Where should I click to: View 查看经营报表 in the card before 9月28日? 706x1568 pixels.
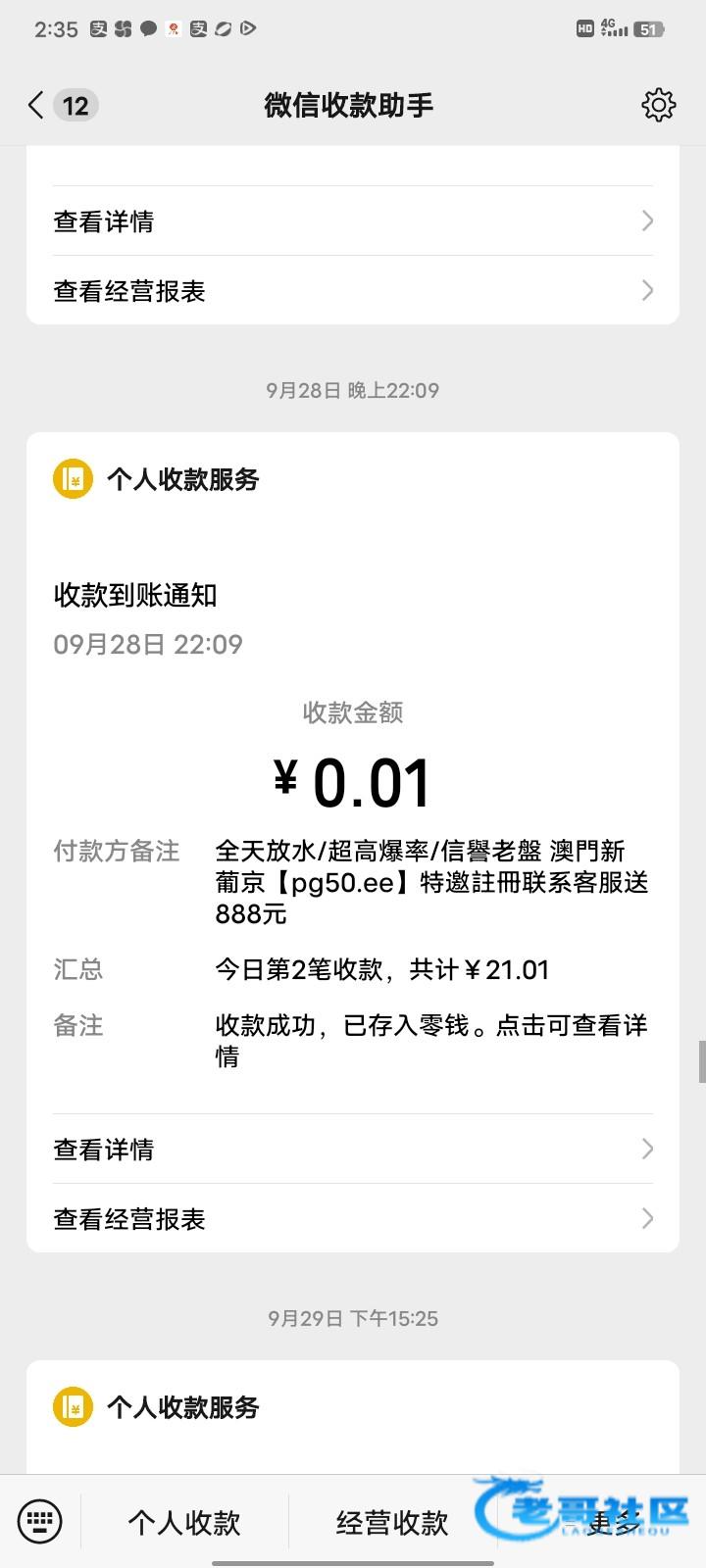[352, 291]
